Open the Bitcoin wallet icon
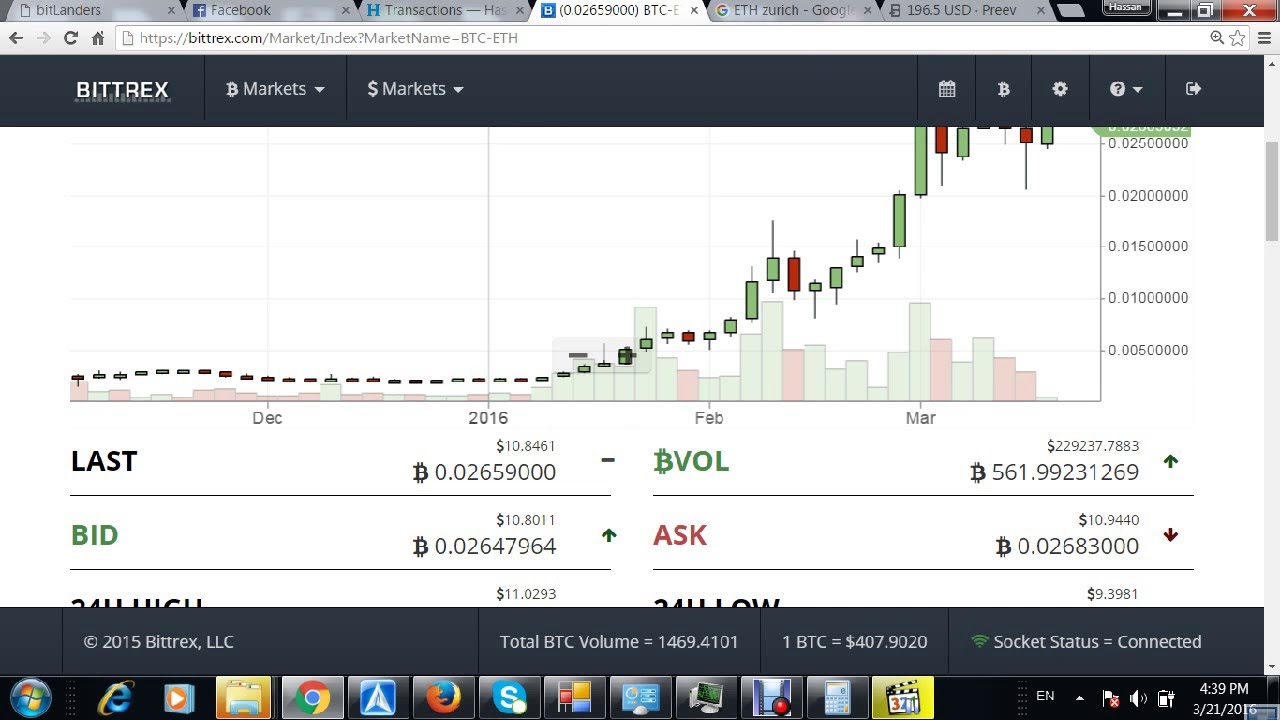Image resolution: width=1280 pixels, height=720 pixels. (x=1003, y=89)
